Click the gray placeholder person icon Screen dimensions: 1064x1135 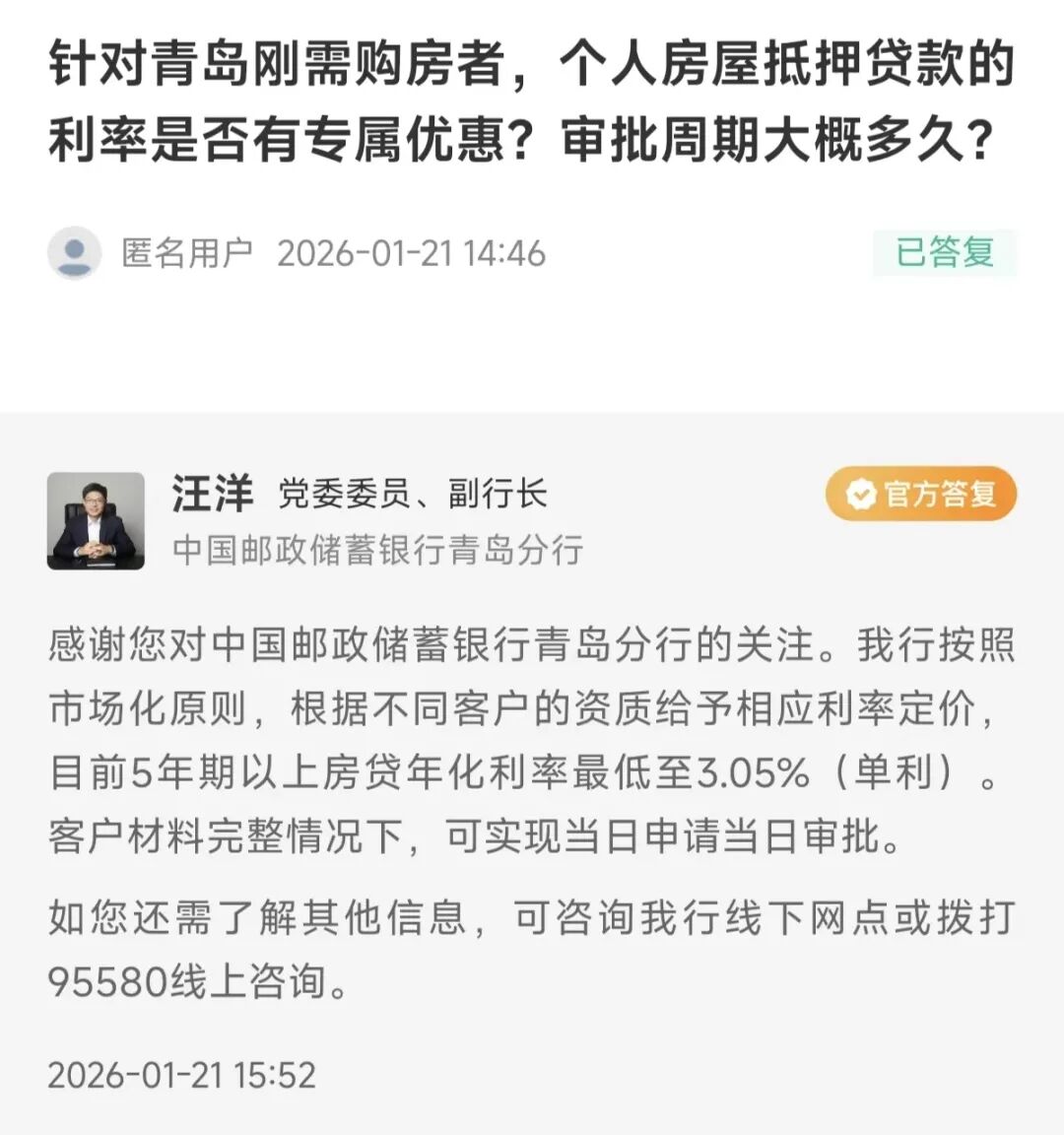(x=74, y=252)
